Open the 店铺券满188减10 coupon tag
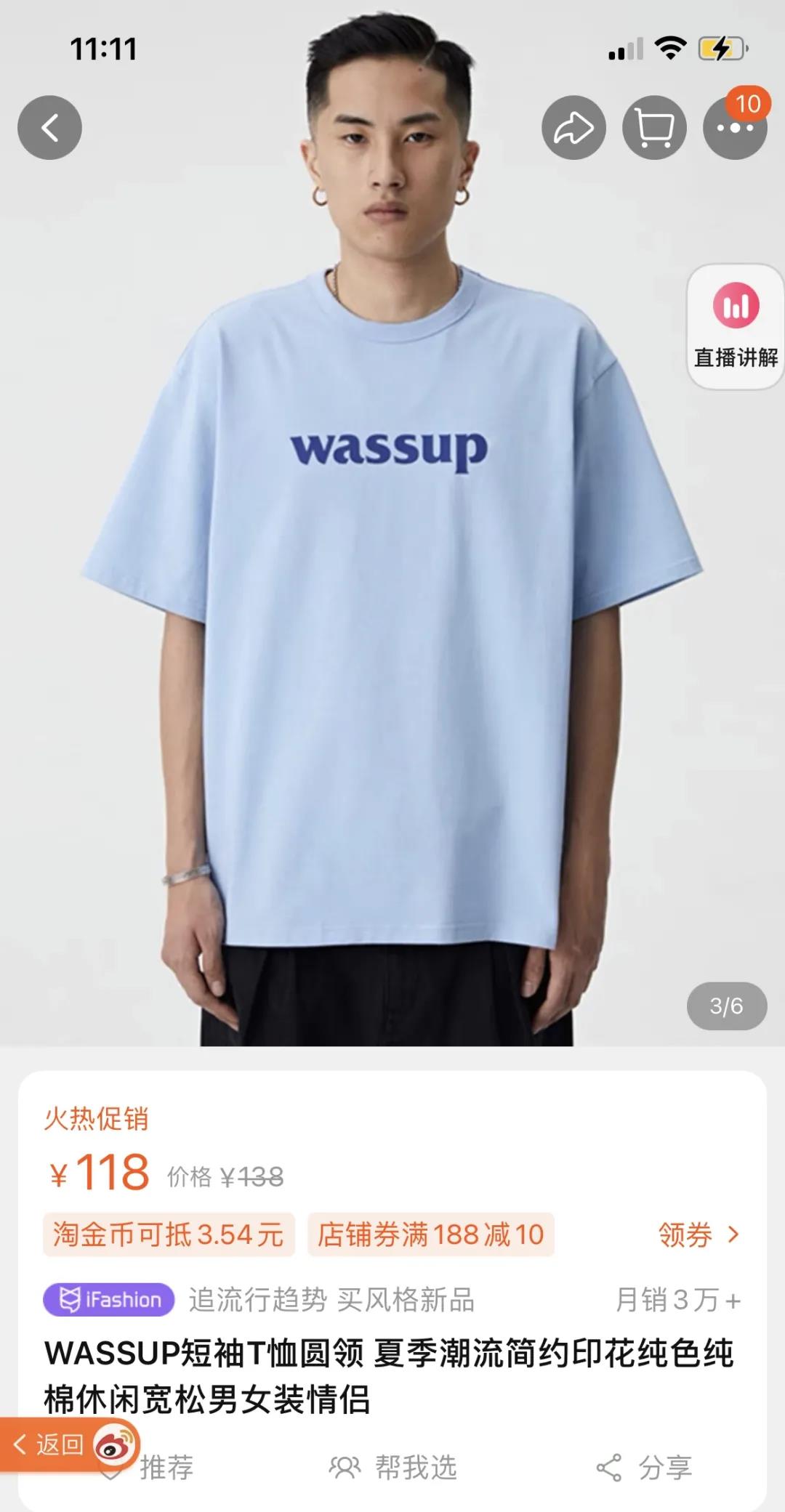Image resolution: width=785 pixels, height=1512 pixels. coord(431,1234)
